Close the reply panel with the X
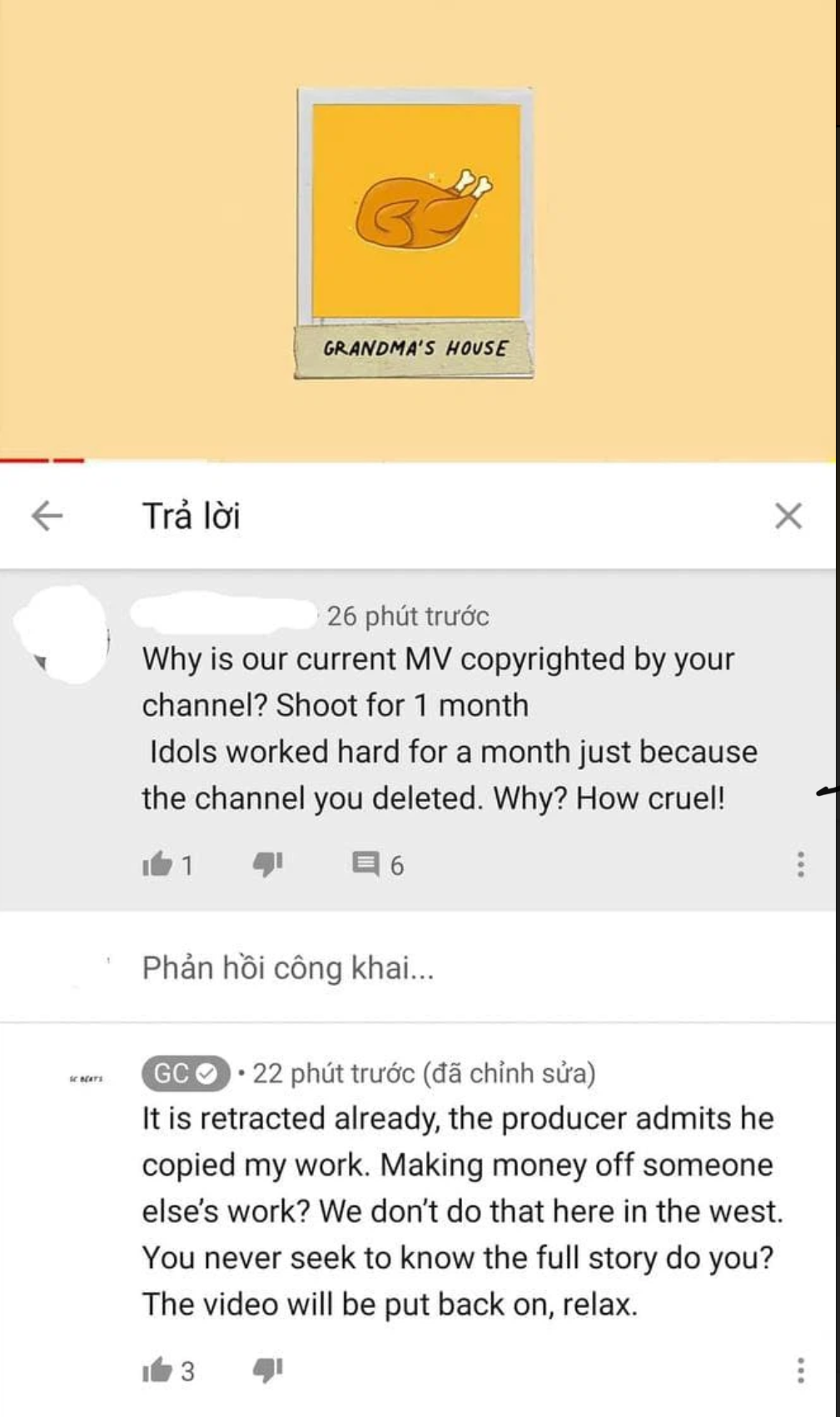840x1417 pixels. (x=789, y=518)
